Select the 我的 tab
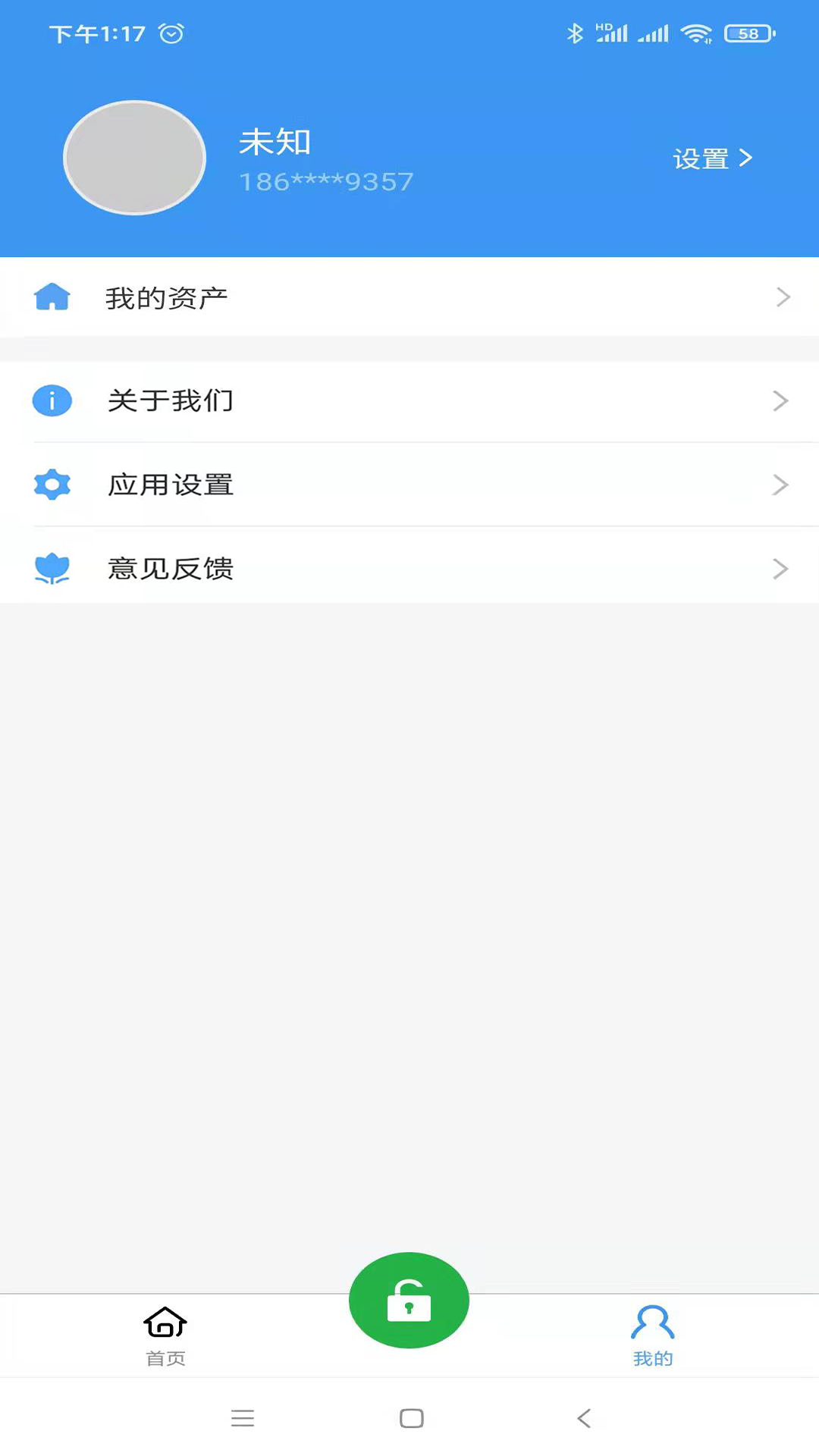The height and width of the screenshot is (1456, 819). [x=652, y=1336]
